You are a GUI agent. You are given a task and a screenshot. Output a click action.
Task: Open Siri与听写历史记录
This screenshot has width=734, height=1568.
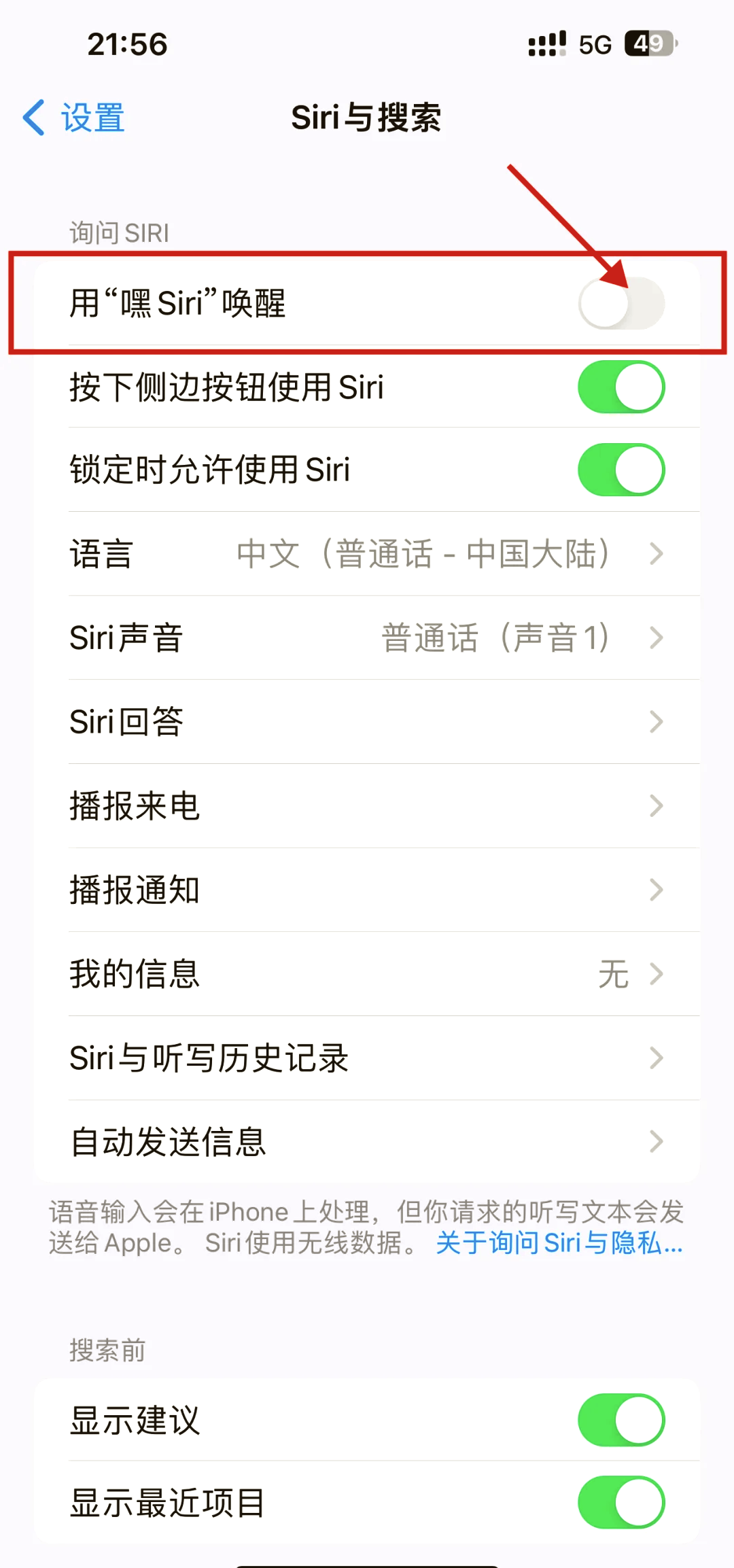[x=367, y=1058]
